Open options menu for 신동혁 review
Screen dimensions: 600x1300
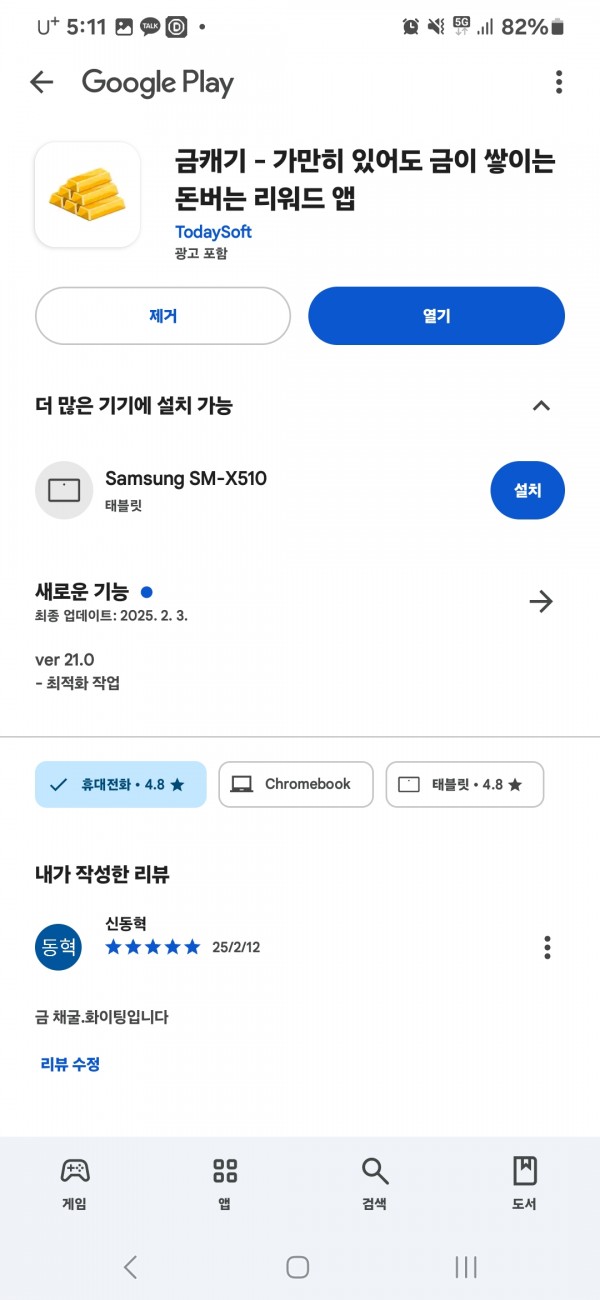click(x=547, y=947)
